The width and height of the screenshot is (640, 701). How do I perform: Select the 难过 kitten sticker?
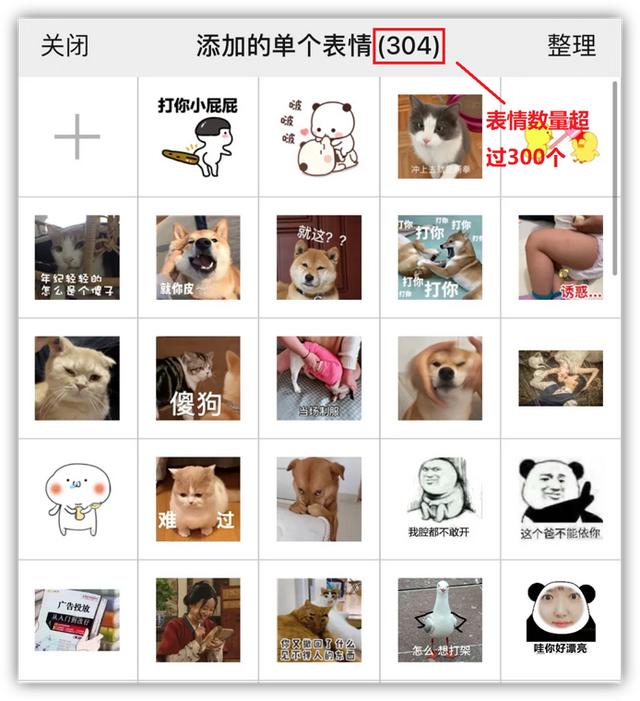(x=198, y=499)
